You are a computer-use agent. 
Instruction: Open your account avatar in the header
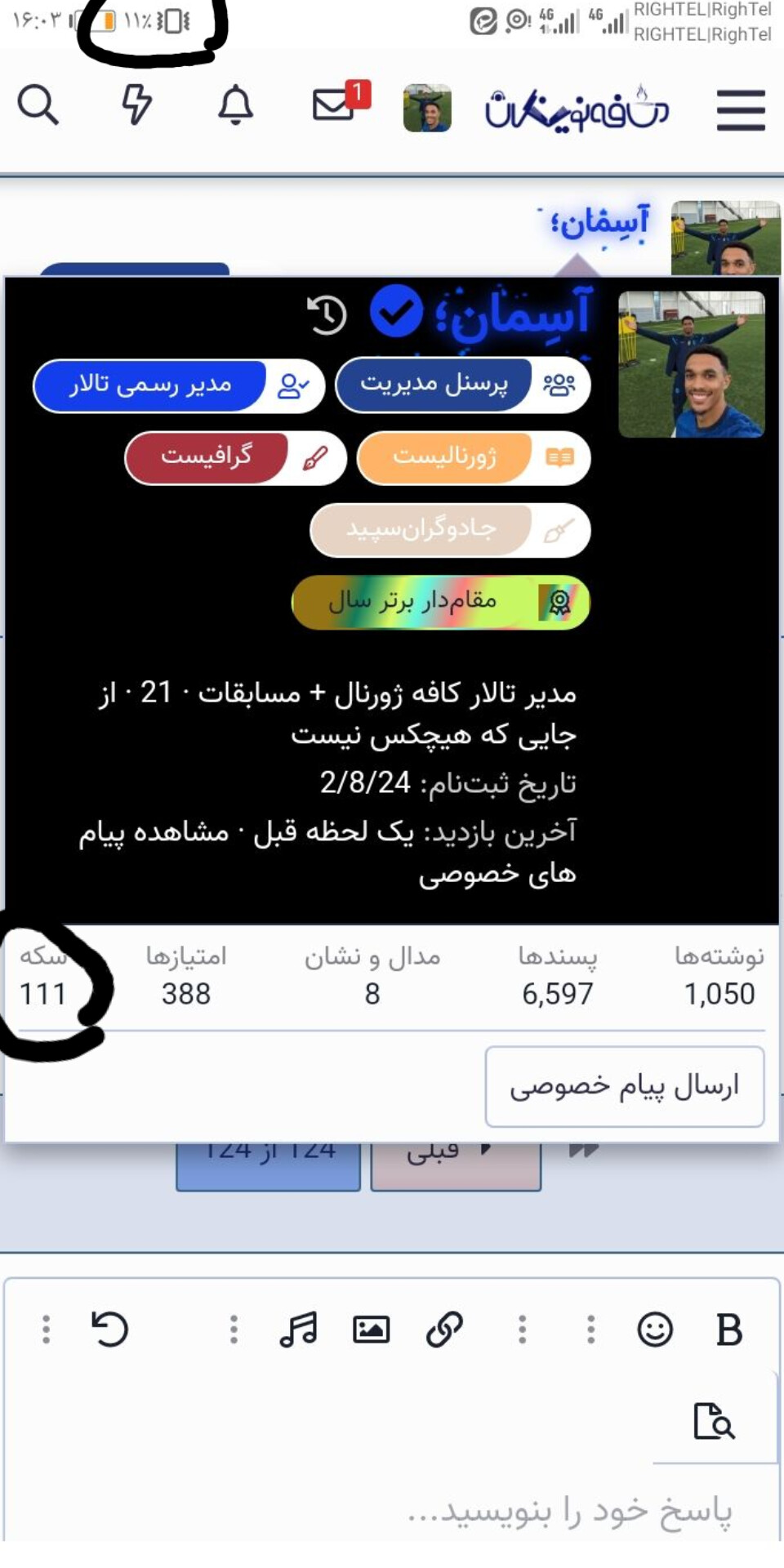click(427, 108)
